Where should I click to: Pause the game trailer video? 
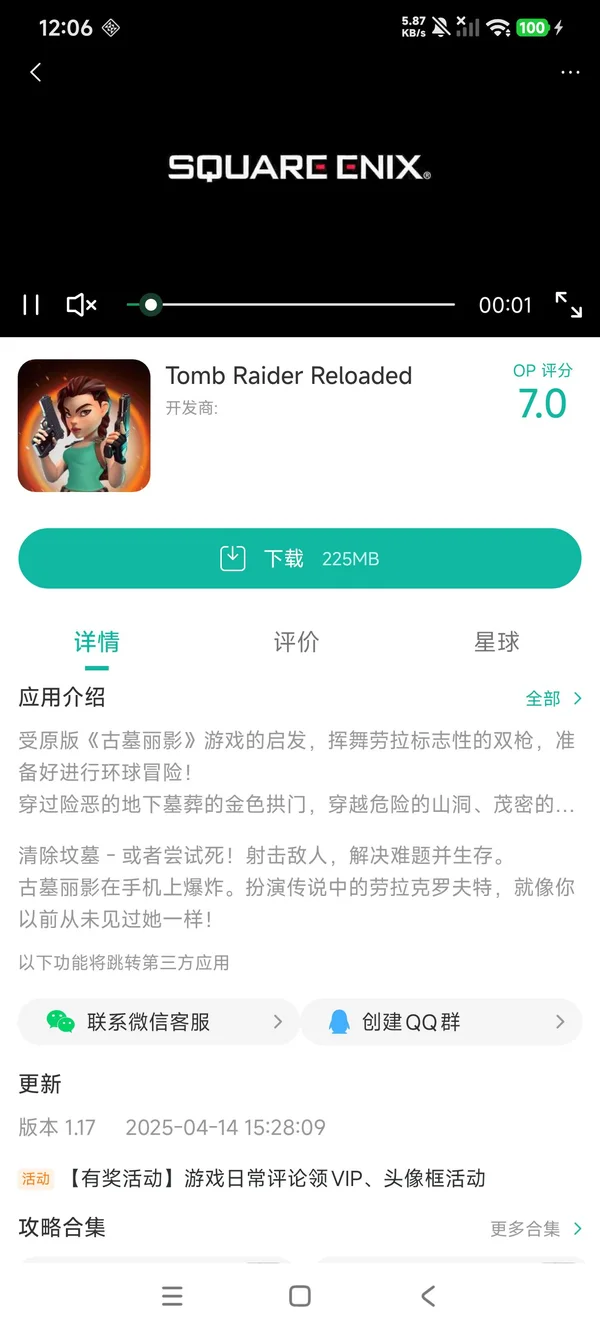click(x=31, y=305)
